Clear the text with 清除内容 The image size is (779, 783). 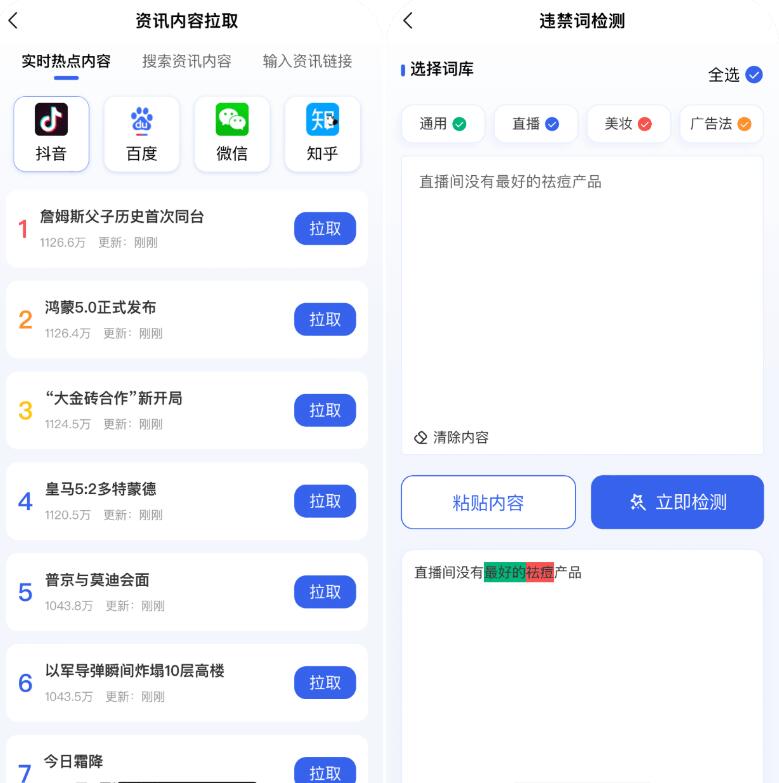[452, 437]
